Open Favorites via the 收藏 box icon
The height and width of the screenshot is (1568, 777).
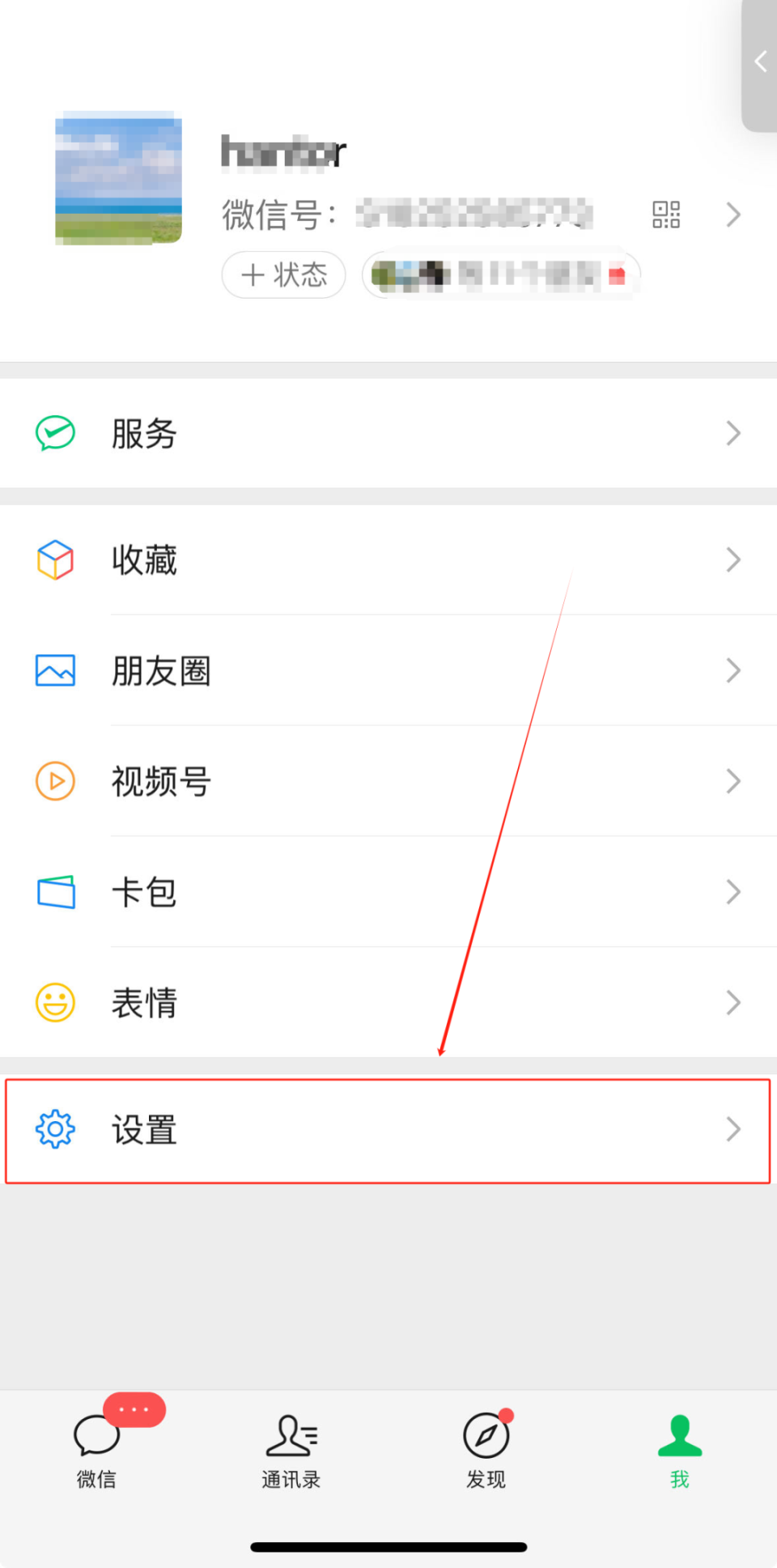coord(54,559)
